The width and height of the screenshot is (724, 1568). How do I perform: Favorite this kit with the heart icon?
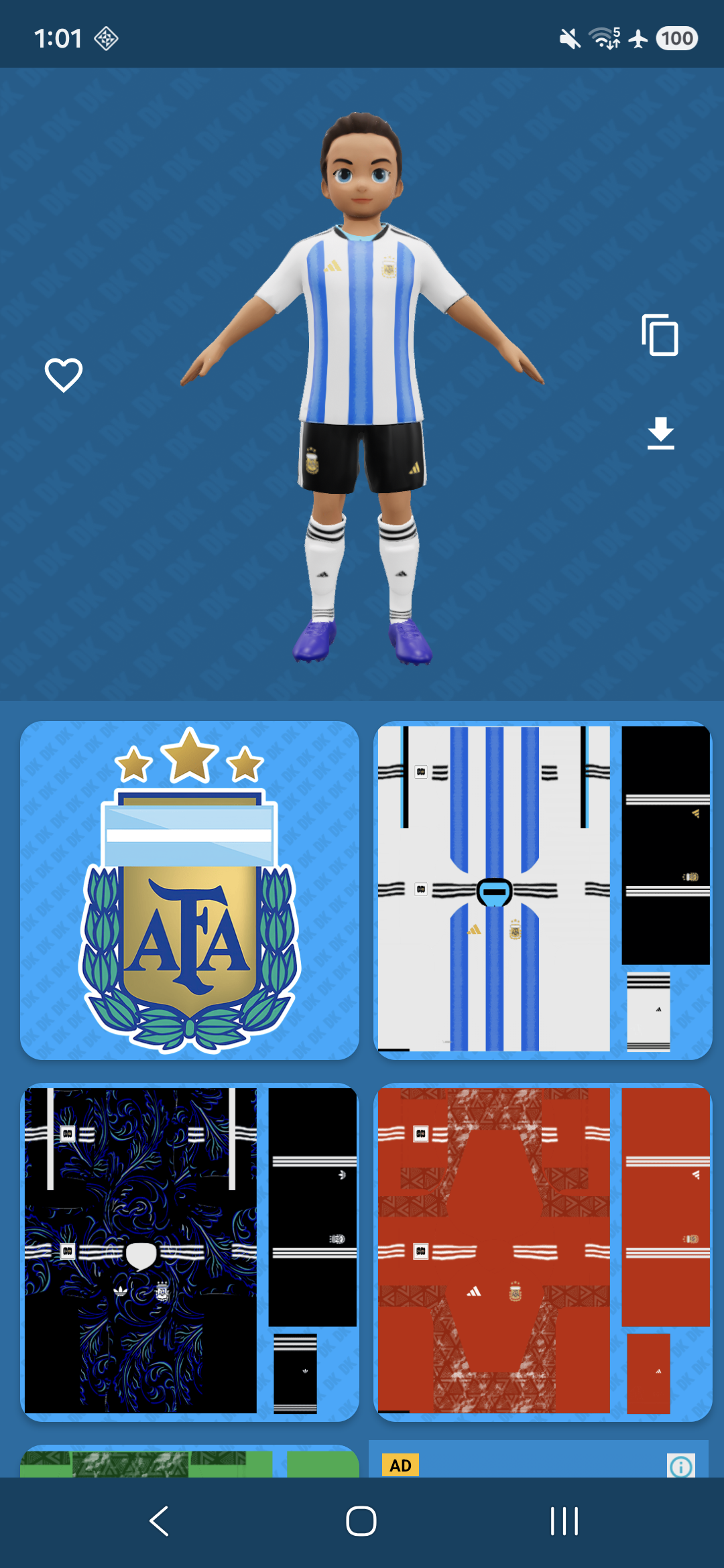click(64, 375)
